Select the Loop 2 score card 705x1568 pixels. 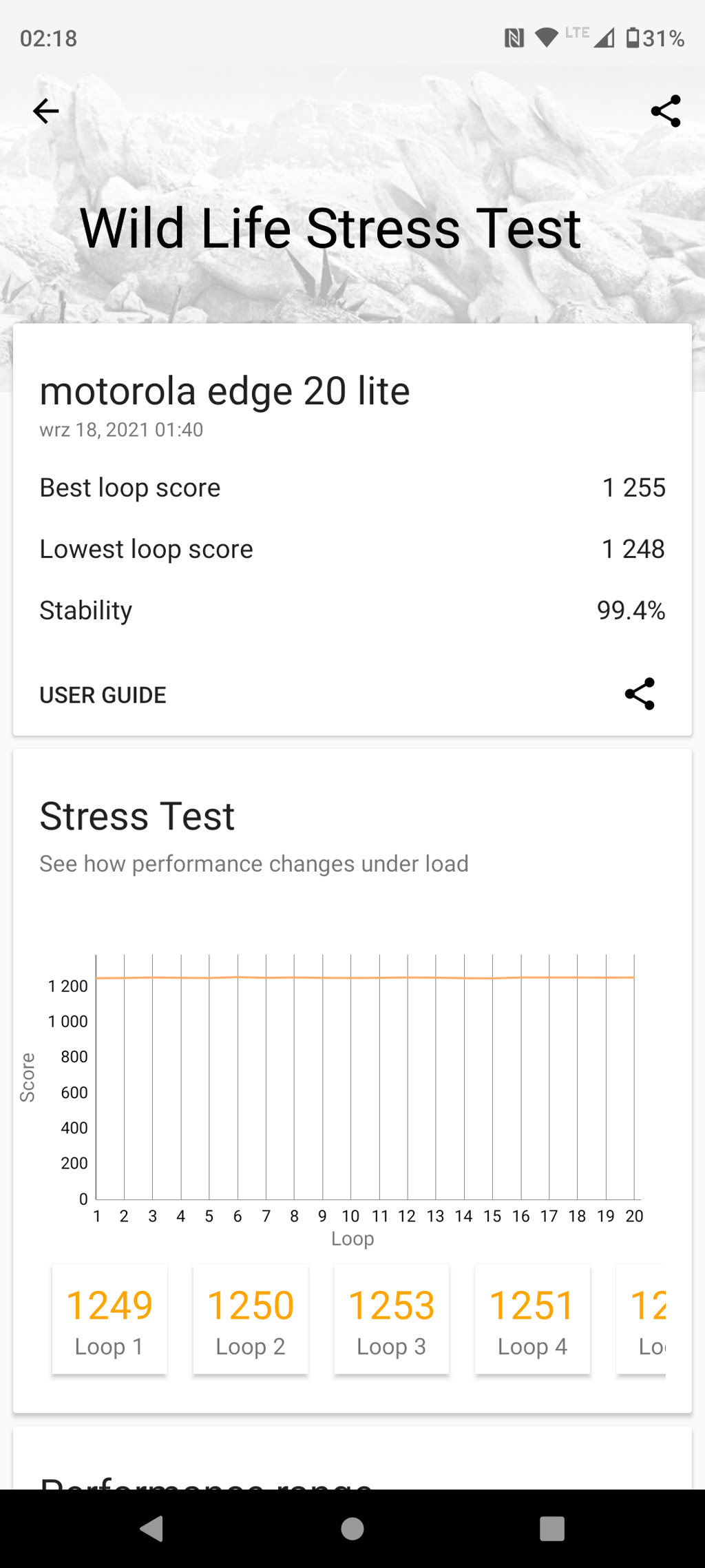point(251,1319)
